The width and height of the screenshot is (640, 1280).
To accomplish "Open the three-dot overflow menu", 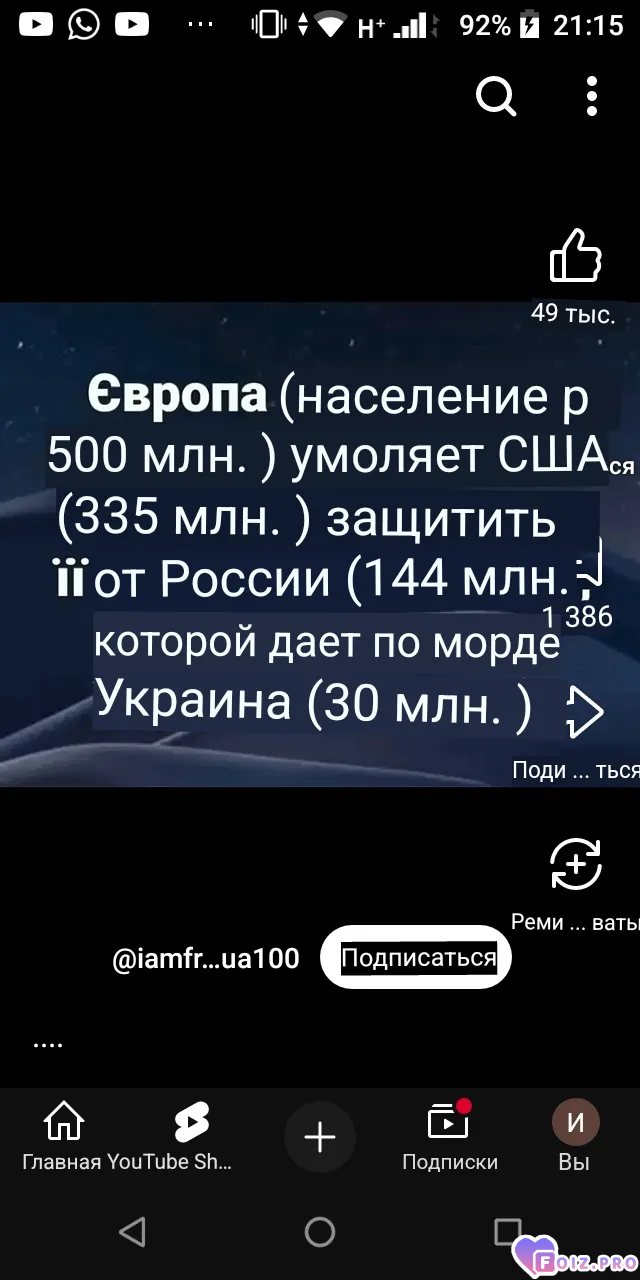I will tap(592, 96).
